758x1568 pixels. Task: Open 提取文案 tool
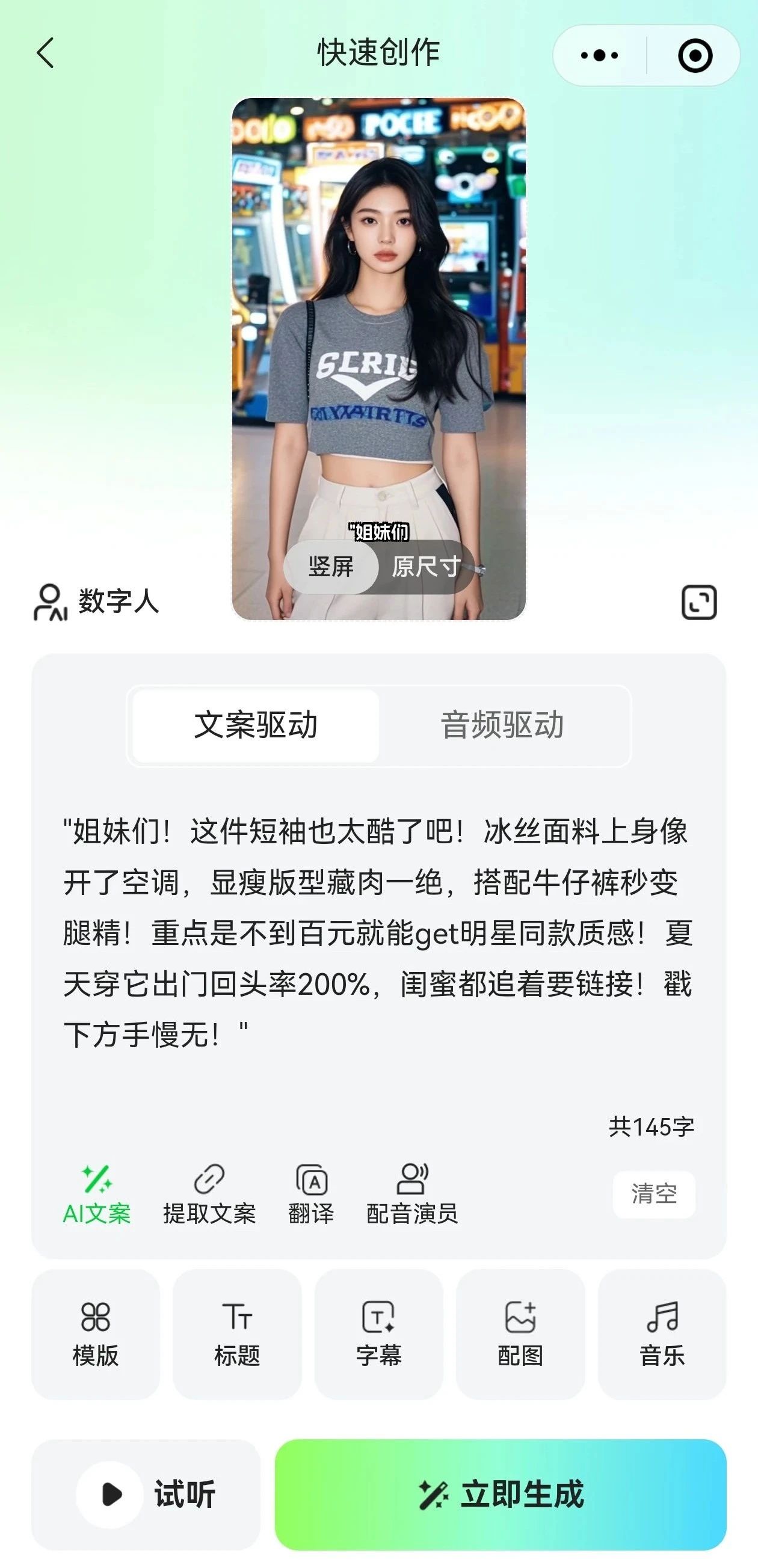pos(209,1195)
